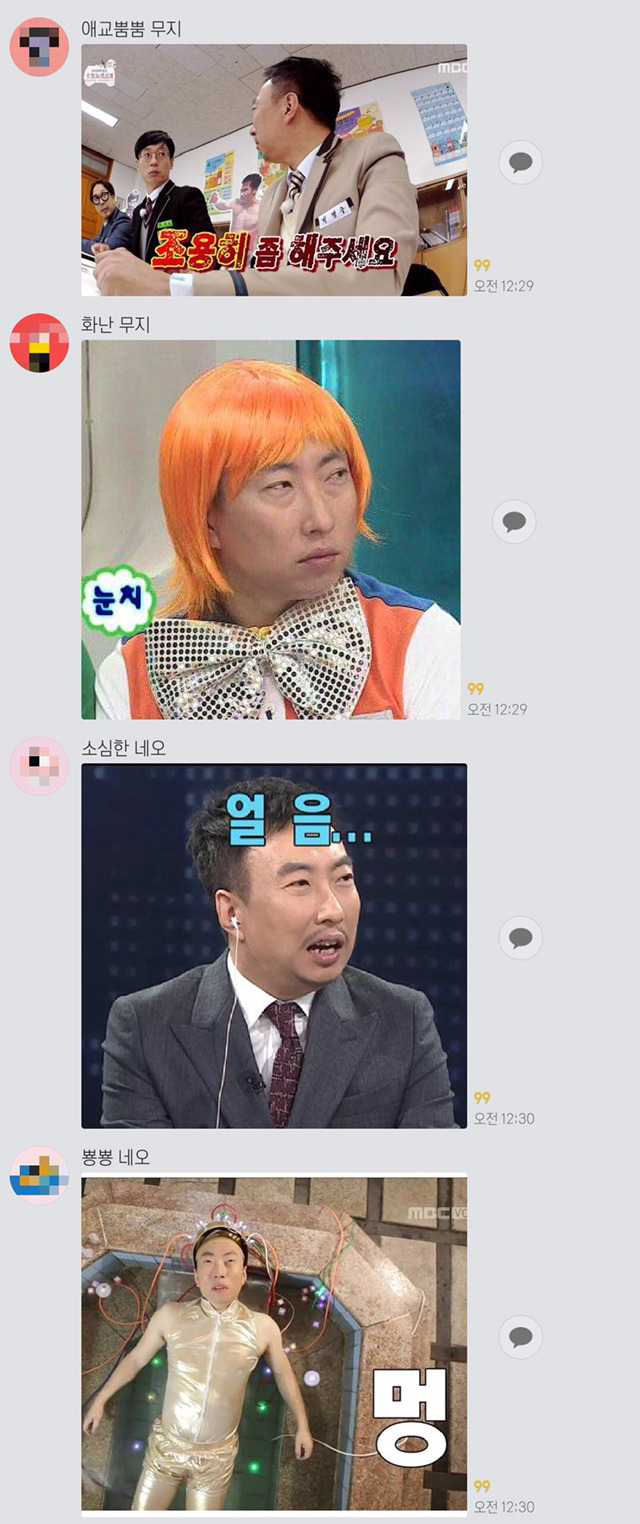Tap the reply bubble beside 소심한 네오's image
The height and width of the screenshot is (1524, 640).
coord(520,938)
